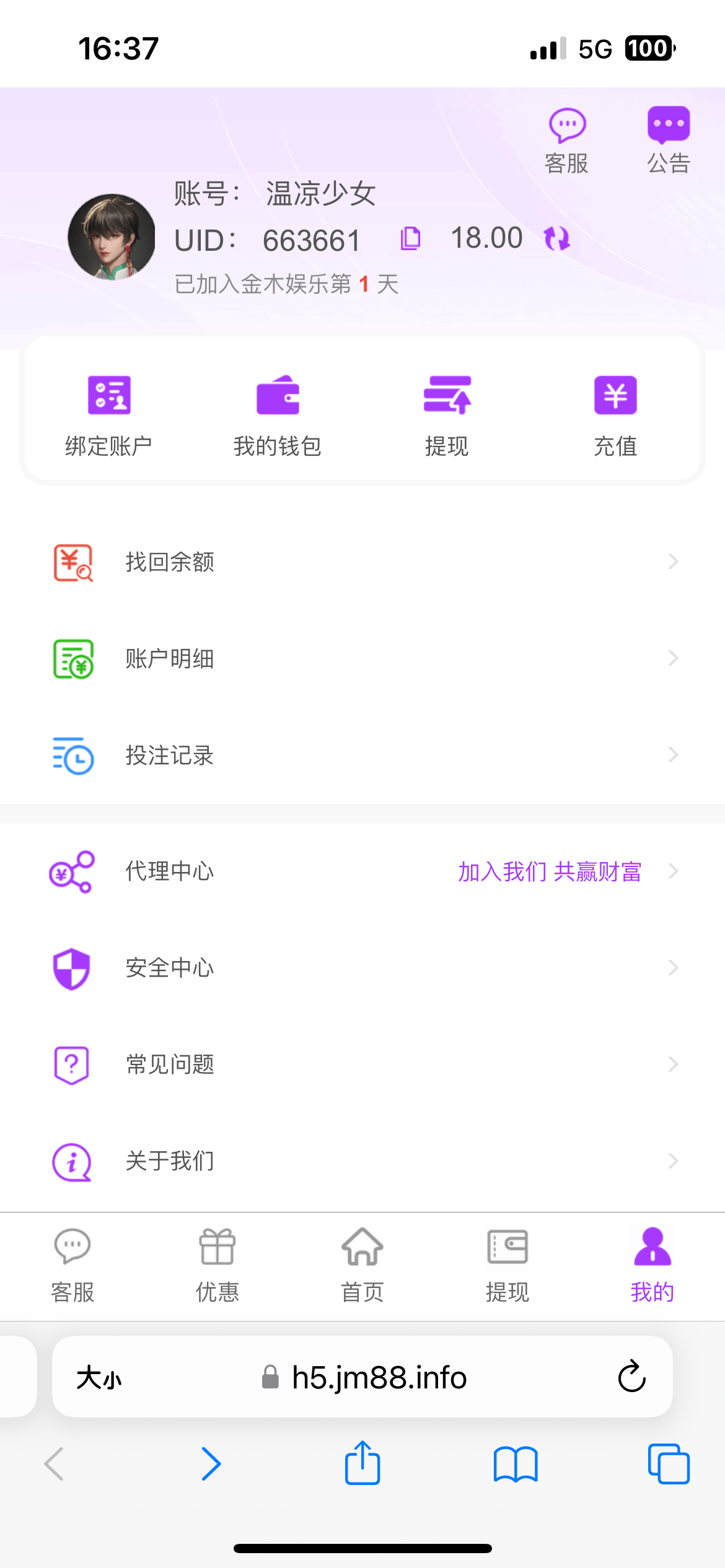Screen dimensions: 725x1568
Task: Open the 找回余额 row
Action: tap(362, 562)
